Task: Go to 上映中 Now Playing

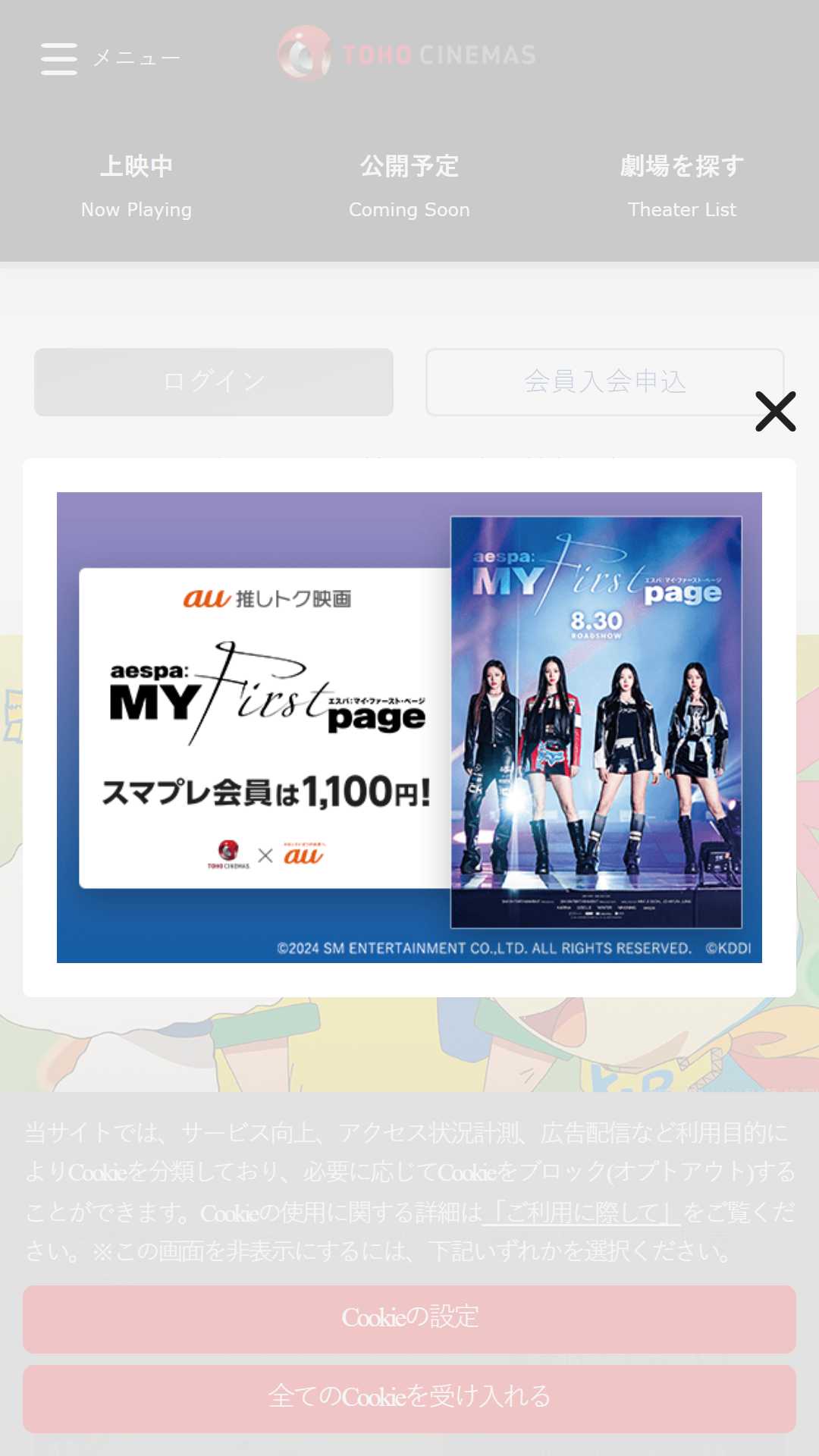Action: (136, 186)
